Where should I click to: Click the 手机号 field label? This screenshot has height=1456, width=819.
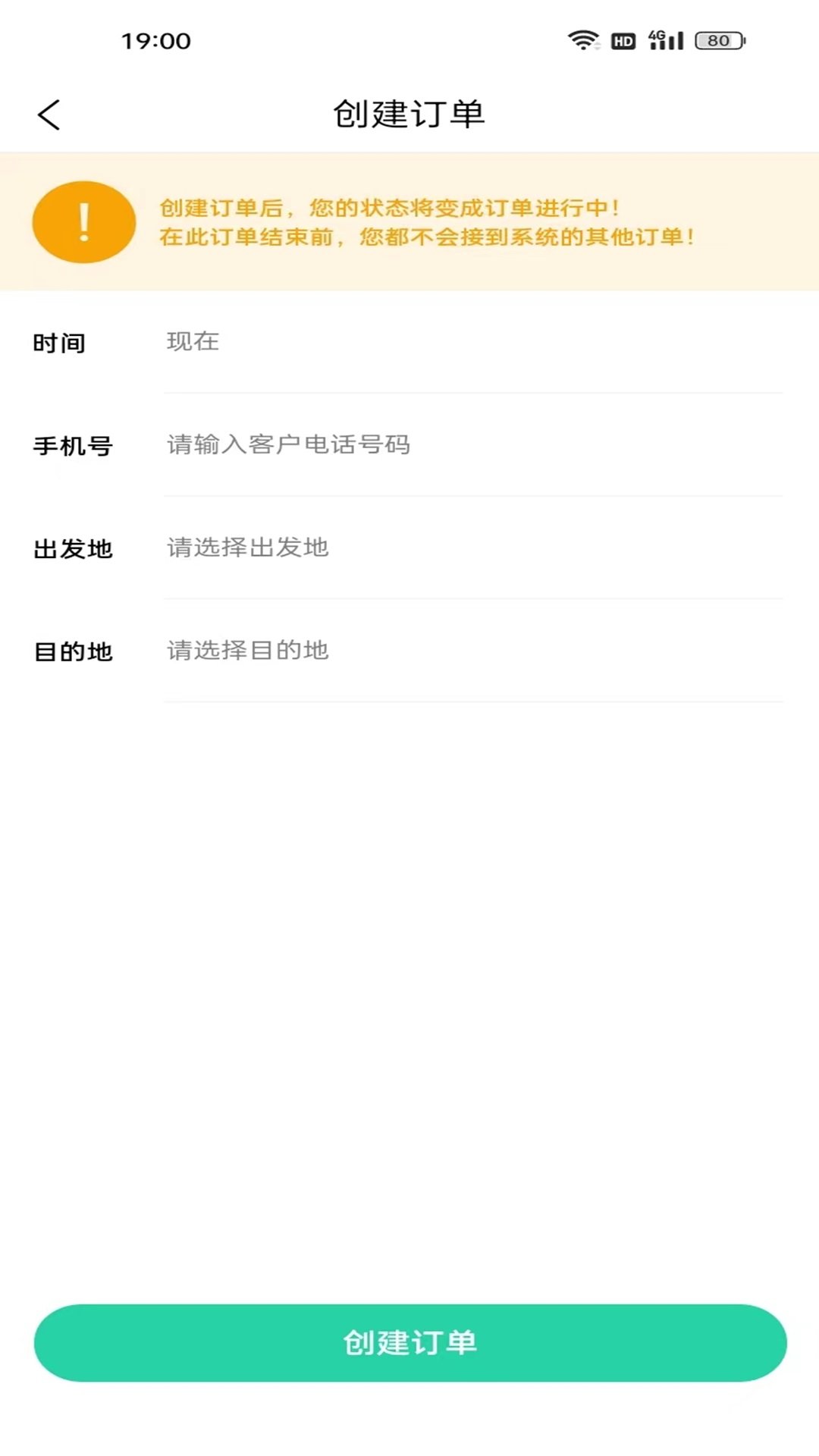[74, 446]
